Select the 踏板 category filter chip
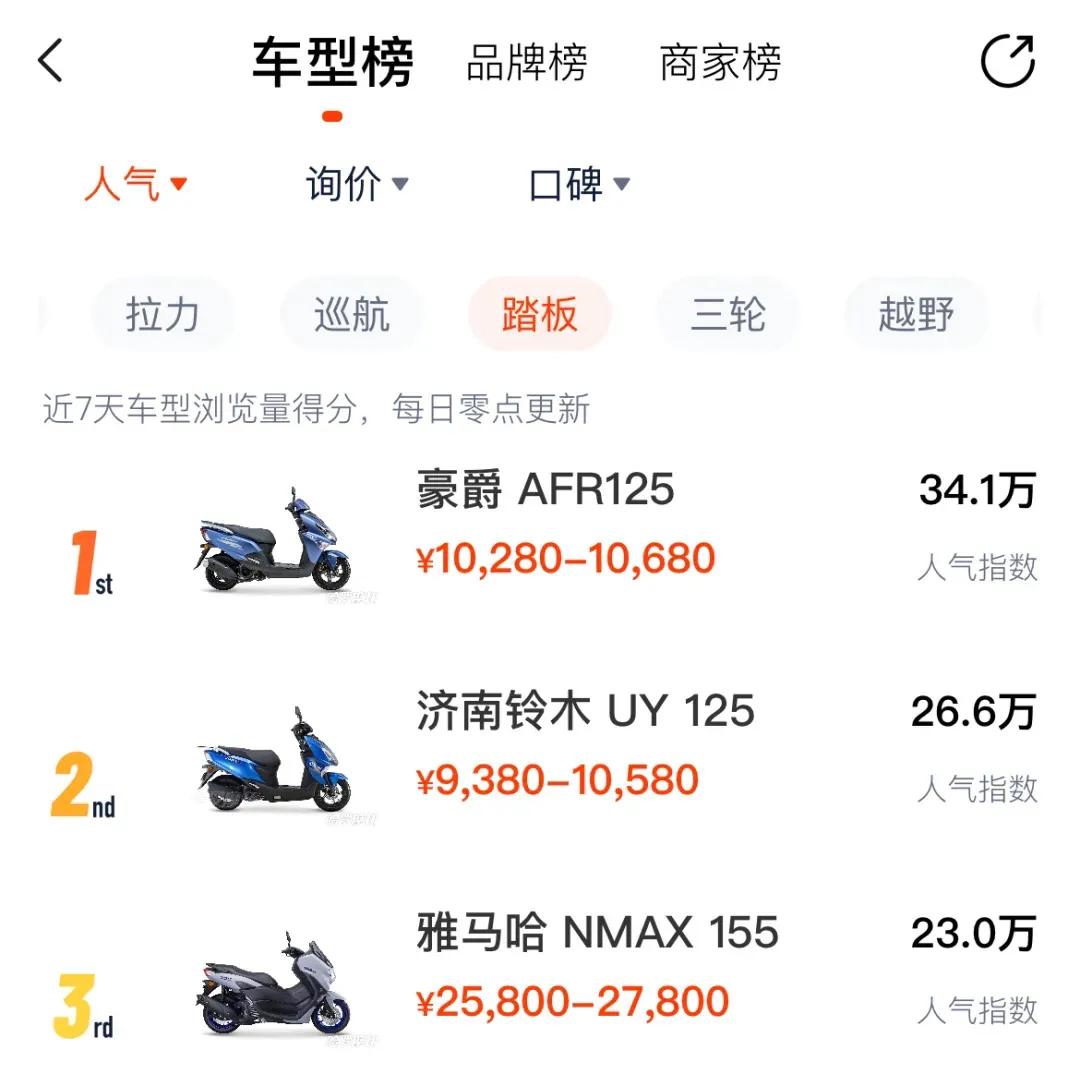 (x=540, y=313)
